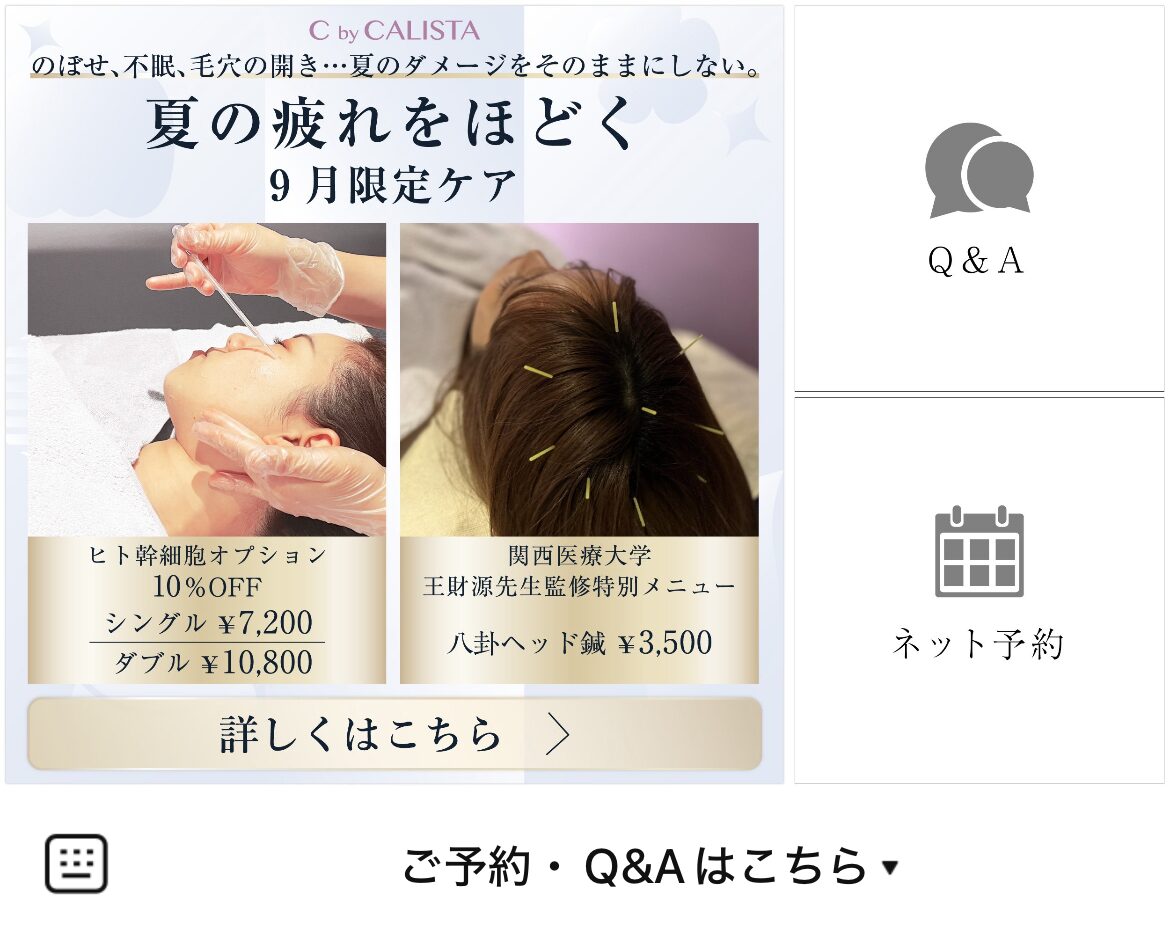
Task: Open the Q&A tile
Action: pyautogui.click(x=978, y=198)
